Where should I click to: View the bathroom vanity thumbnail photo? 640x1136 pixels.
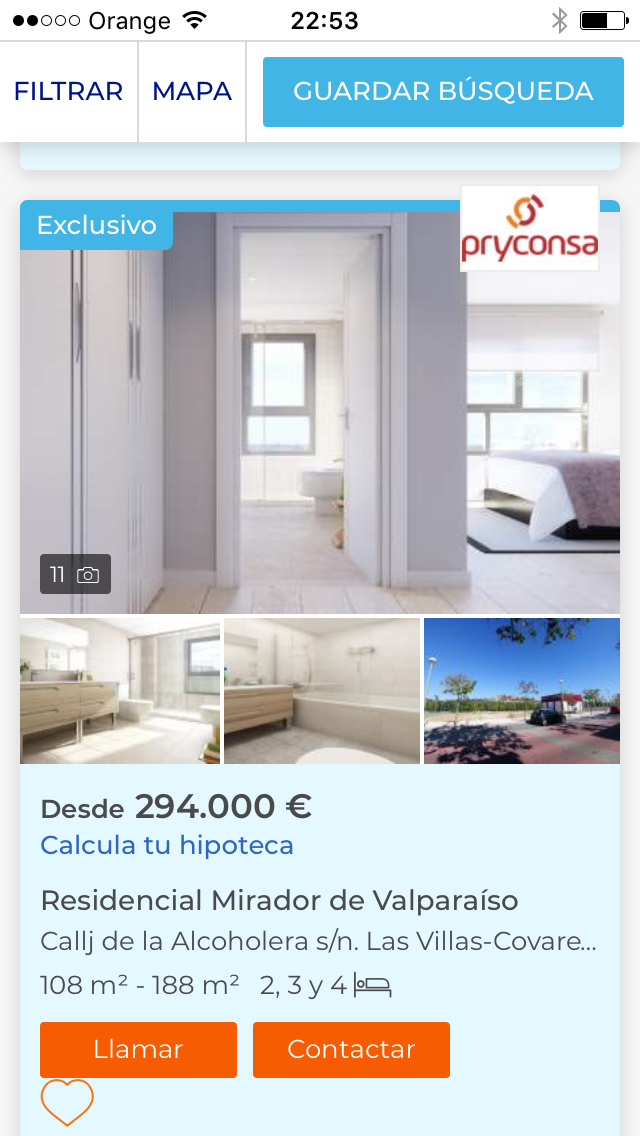pyautogui.click(x=120, y=691)
